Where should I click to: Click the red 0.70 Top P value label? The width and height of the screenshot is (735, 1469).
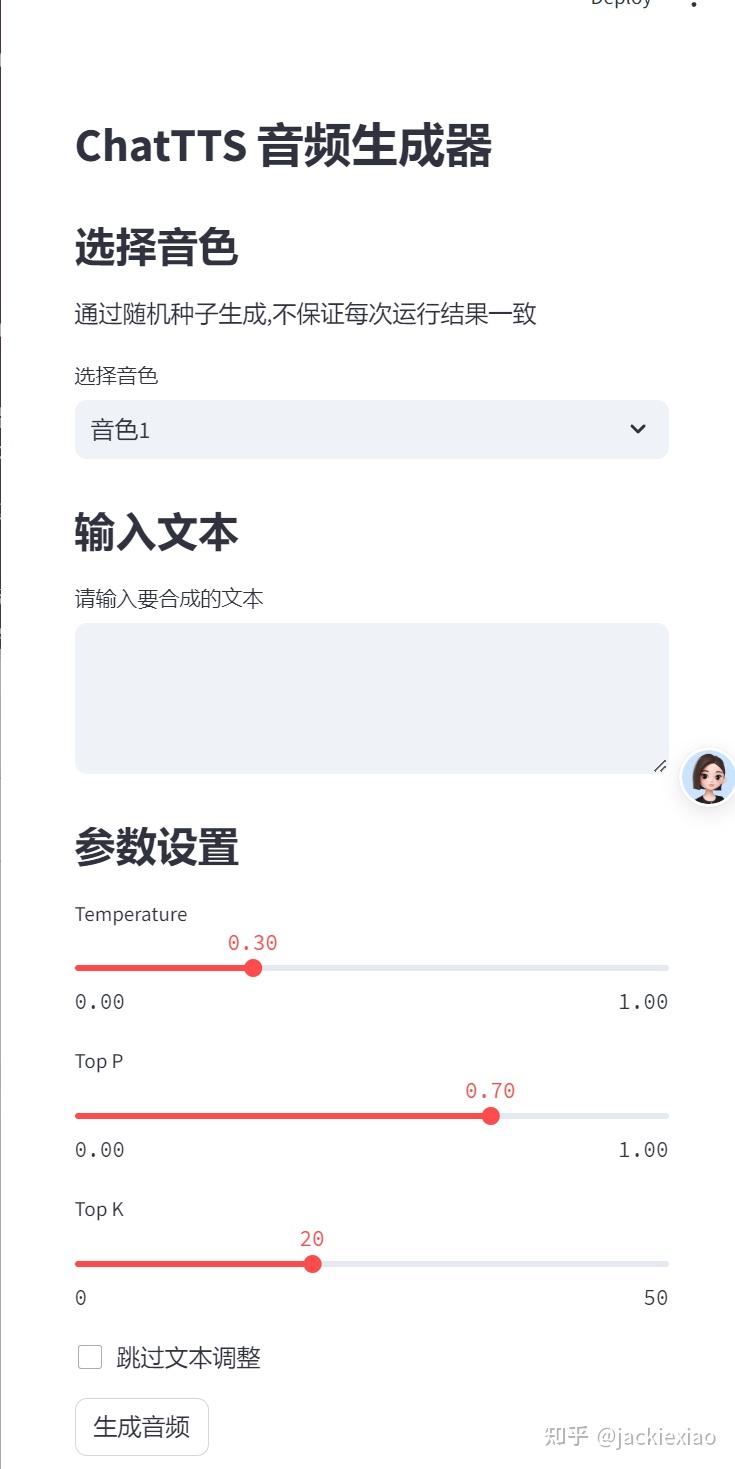coord(491,1091)
